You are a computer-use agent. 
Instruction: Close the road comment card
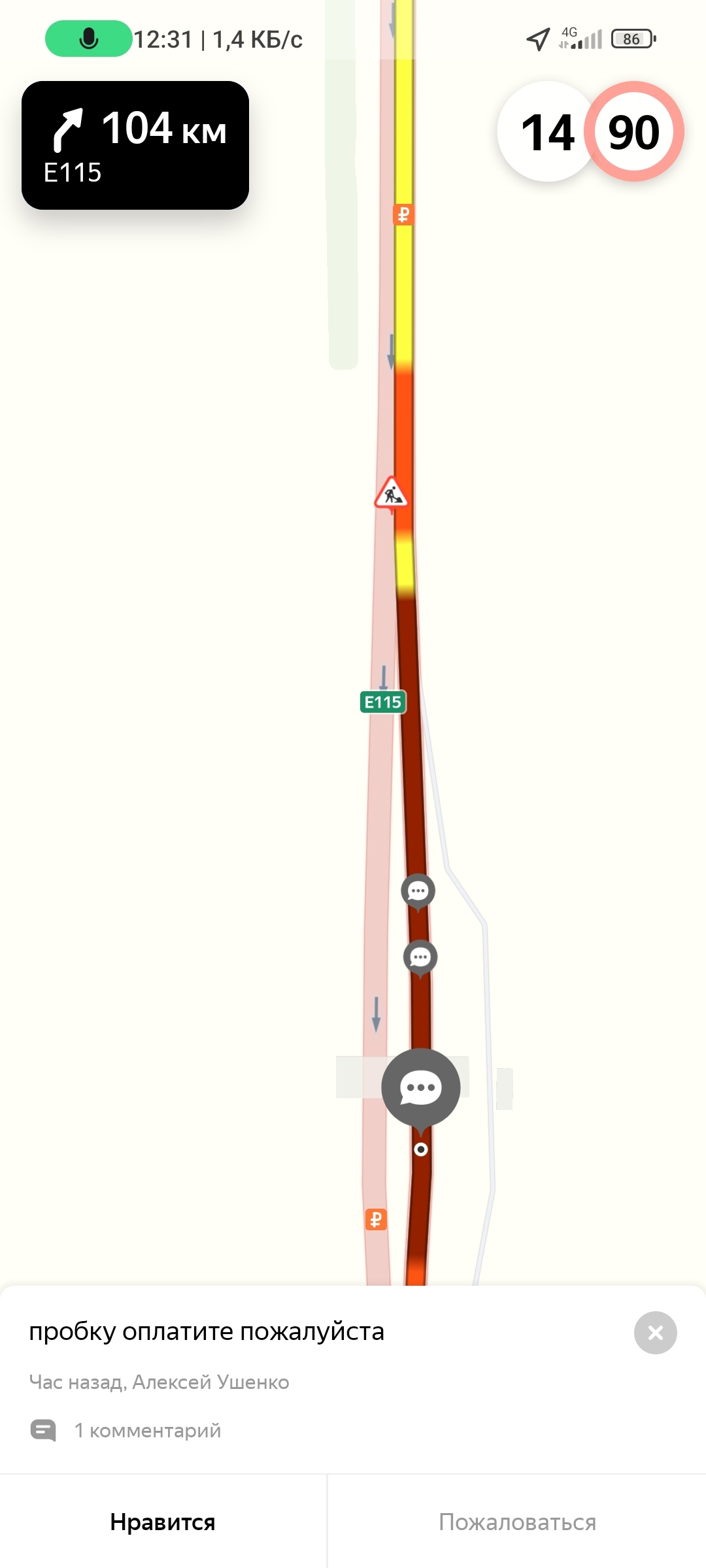655,1332
